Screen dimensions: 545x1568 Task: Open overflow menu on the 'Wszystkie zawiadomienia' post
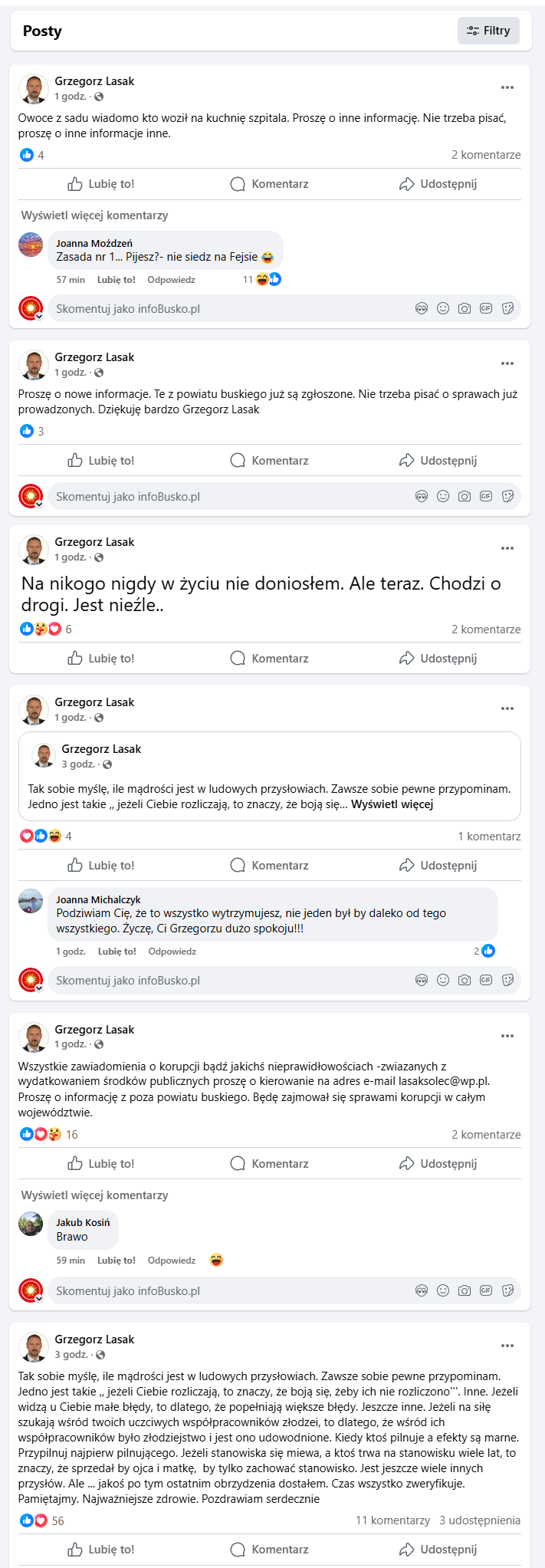(x=507, y=1036)
